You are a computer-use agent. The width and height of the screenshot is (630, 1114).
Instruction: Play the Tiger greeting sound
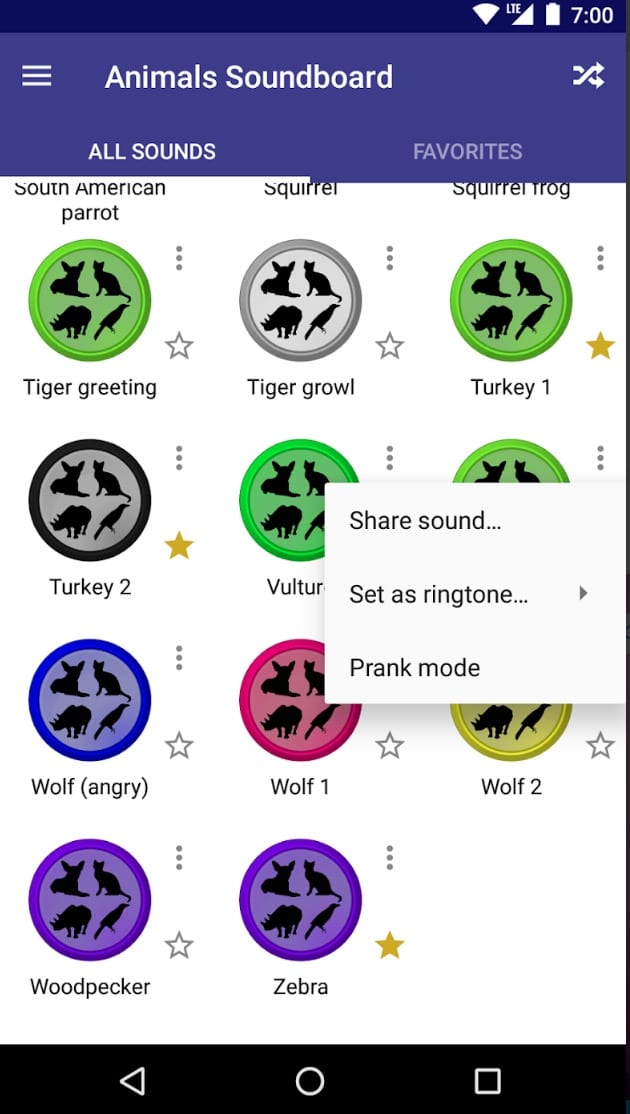point(89,301)
